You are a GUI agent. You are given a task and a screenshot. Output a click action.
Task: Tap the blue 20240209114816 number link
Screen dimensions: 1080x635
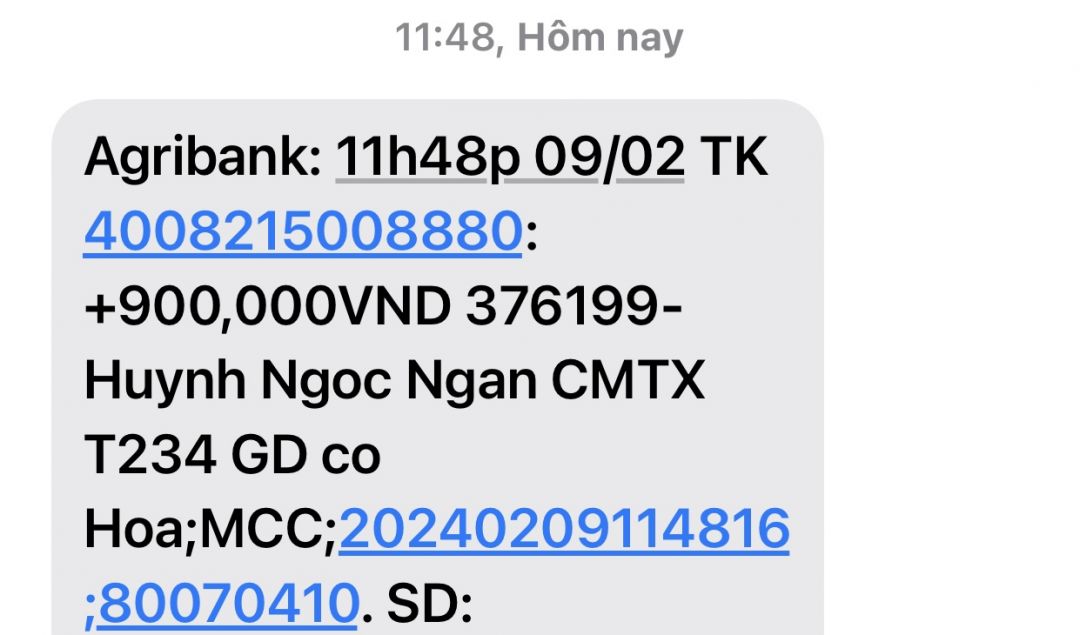pos(564,529)
